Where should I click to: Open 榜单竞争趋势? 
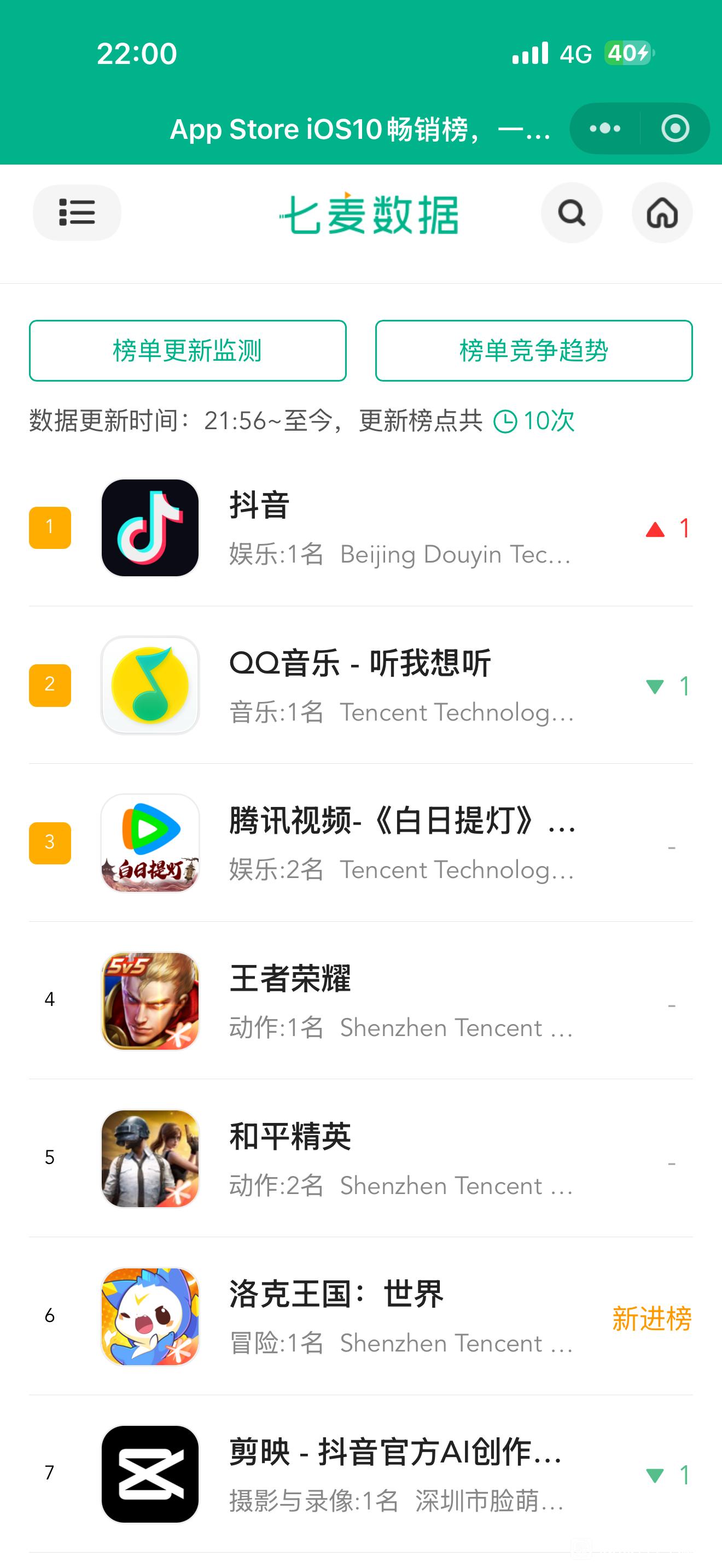click(534, 350)
